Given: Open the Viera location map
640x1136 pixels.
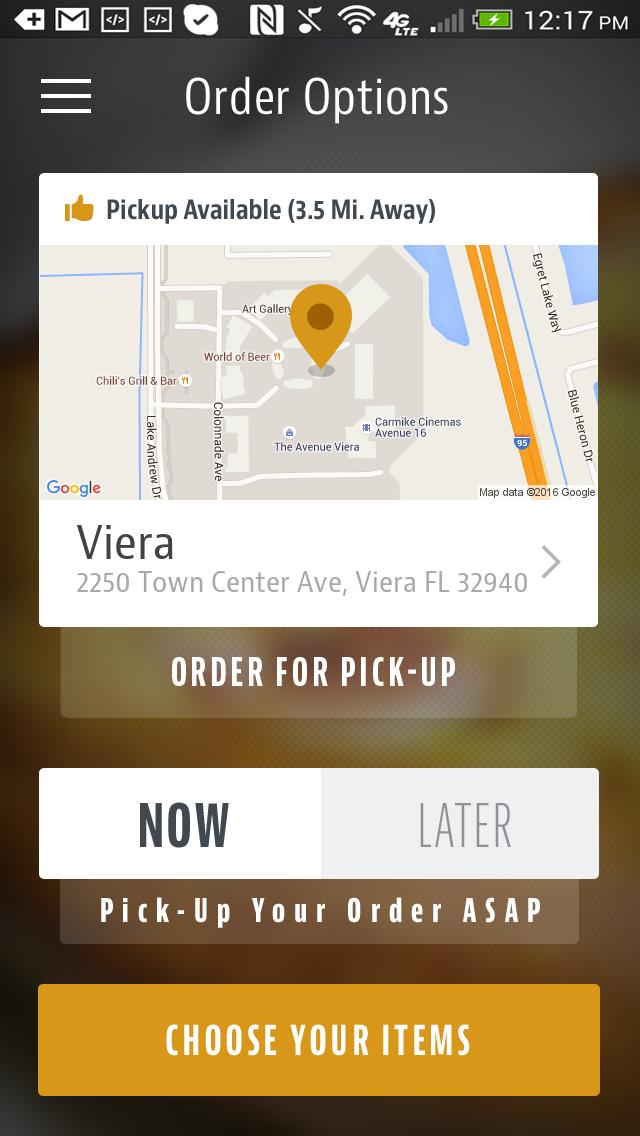Looking at the screenshot, I should [318, 372].
